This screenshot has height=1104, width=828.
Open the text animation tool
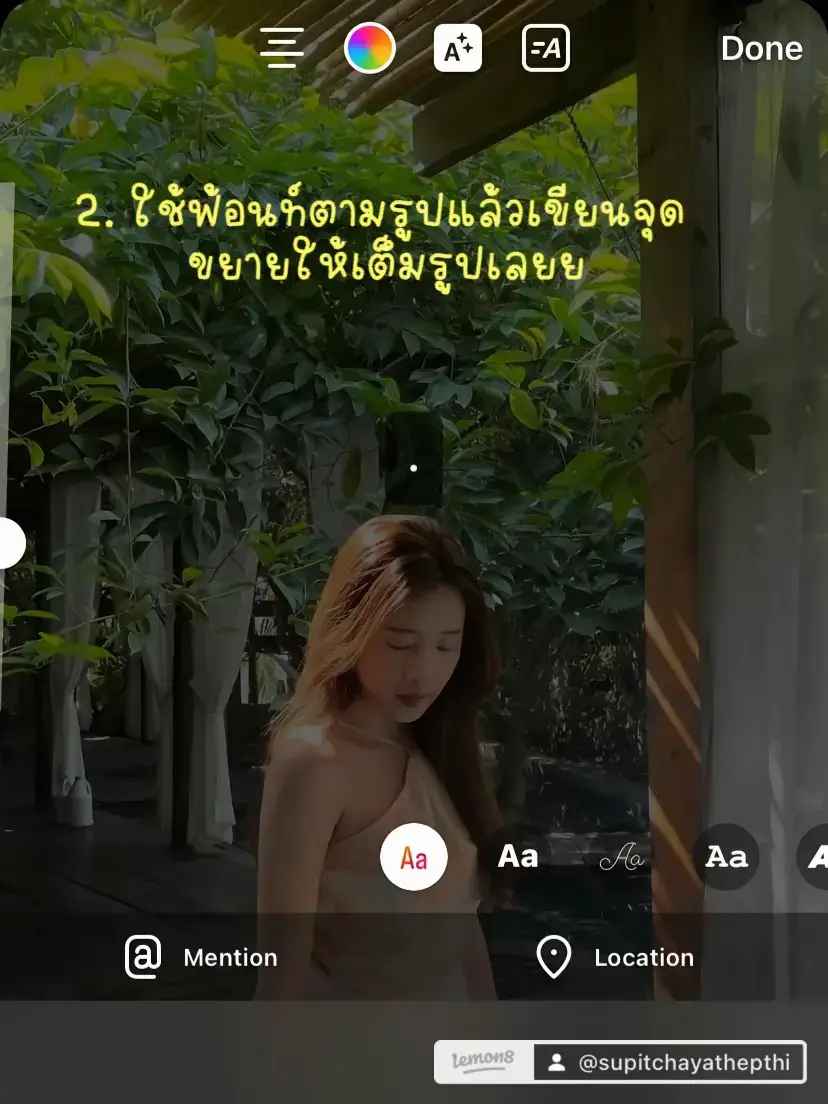[545, 47]
